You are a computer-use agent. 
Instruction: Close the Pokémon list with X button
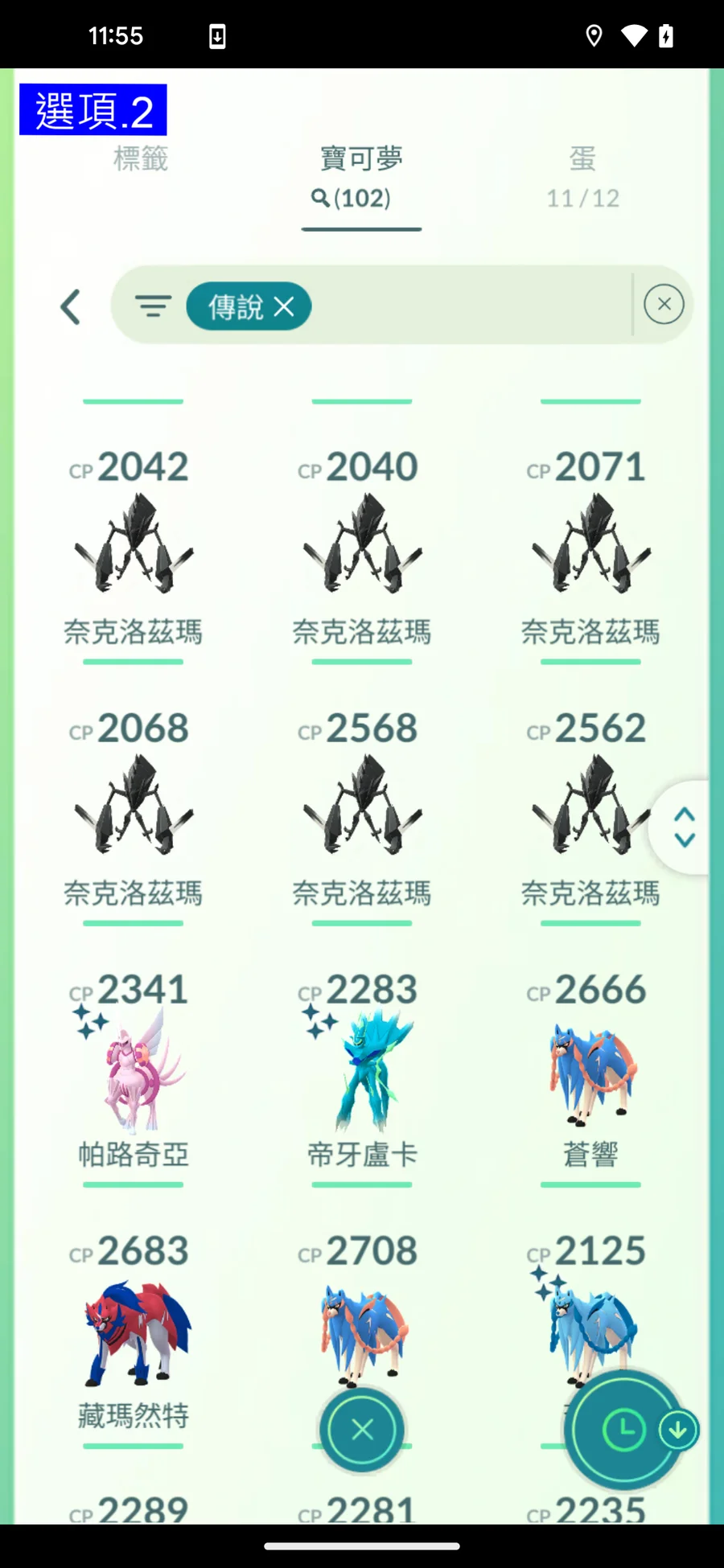point(362,1430)
